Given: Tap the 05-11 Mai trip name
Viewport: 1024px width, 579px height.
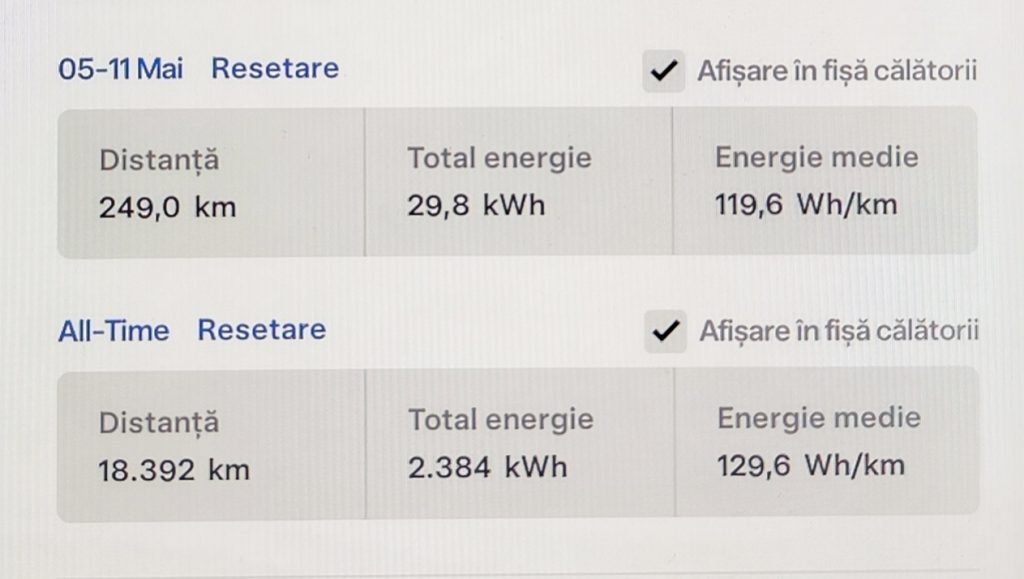Looking at the screenshot, I should (120, 69).
